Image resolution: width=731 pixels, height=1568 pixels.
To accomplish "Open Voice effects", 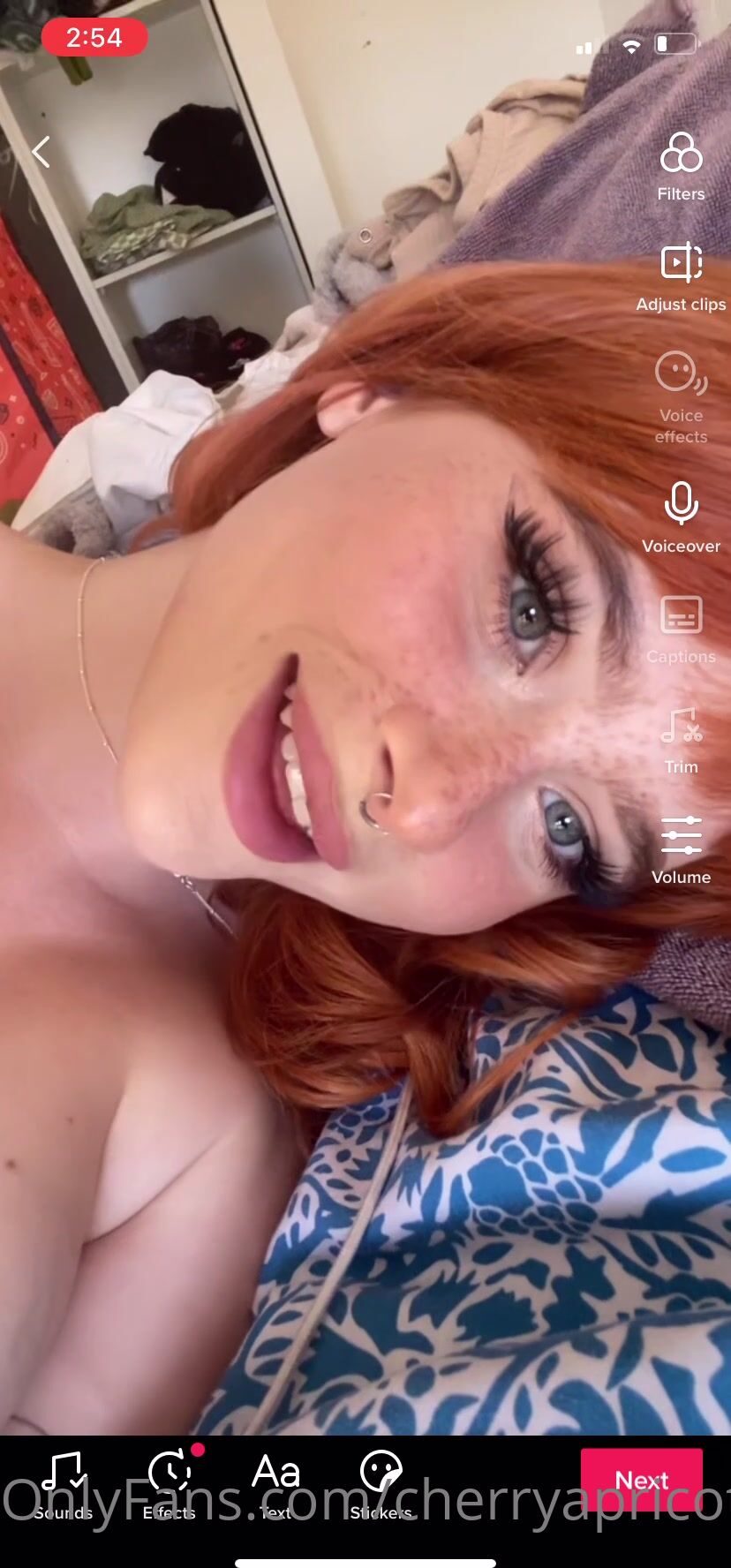I will (x=681, y=395).
